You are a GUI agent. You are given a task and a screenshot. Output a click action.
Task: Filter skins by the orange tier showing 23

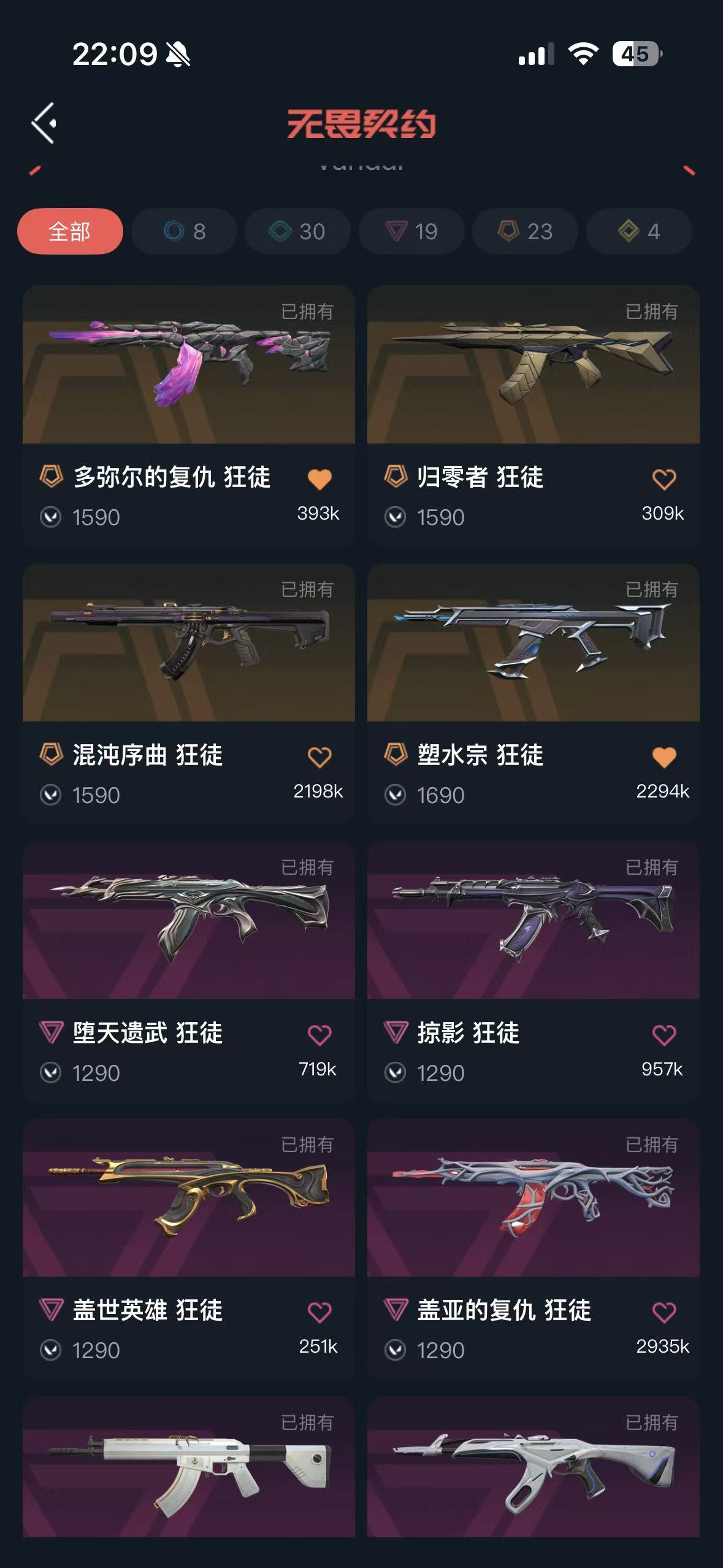pos(525,231)
